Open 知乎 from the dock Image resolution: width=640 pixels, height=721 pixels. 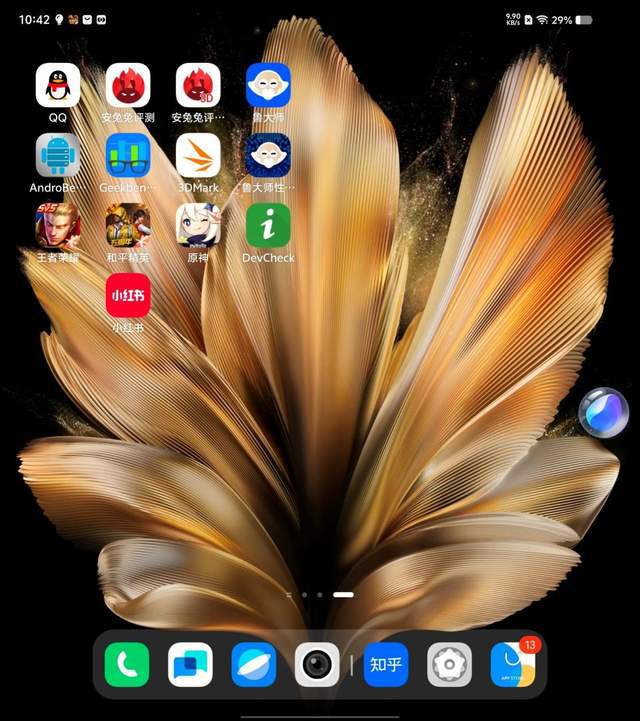tap(386, 664)
